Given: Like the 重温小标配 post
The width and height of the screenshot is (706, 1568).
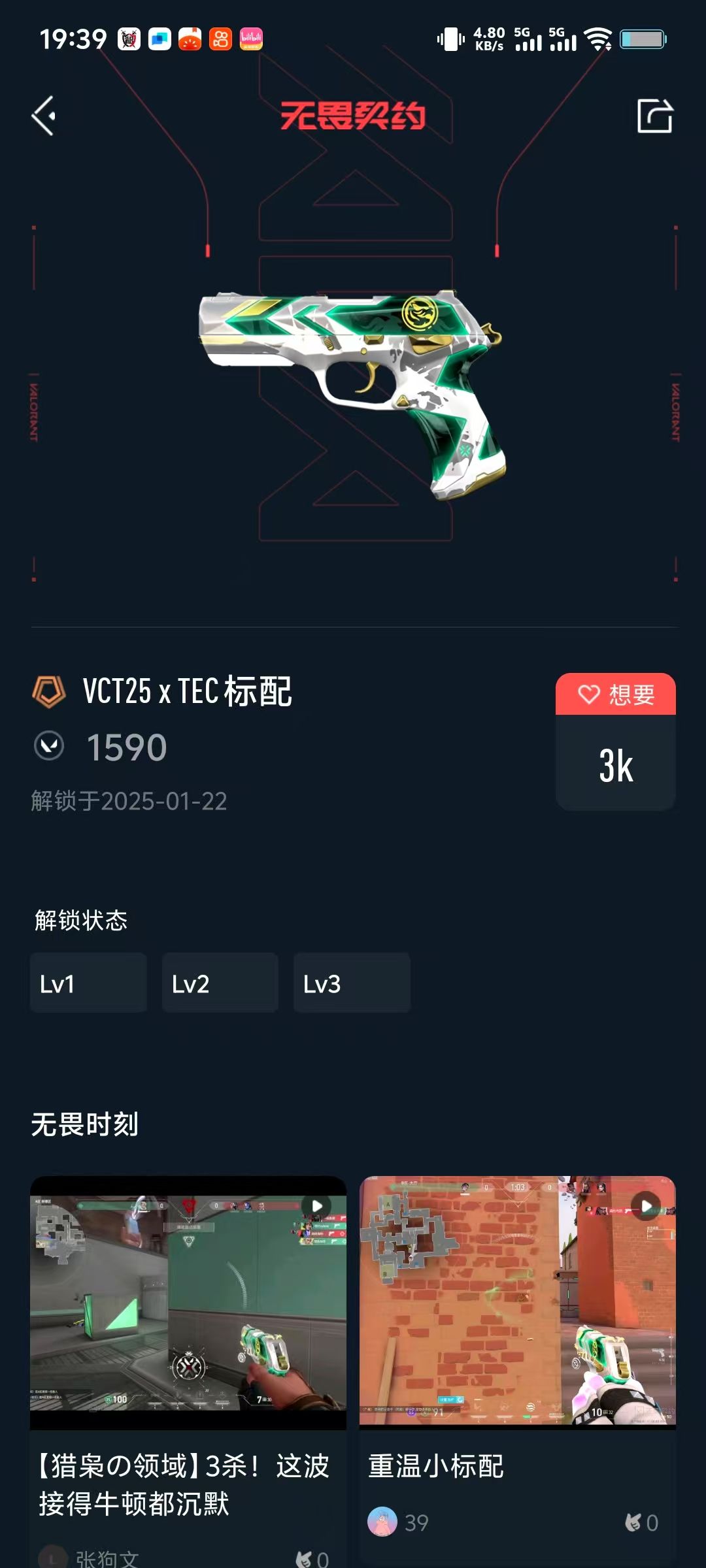Looking at the screenshot, I should pyautogui.click(x=641, y=1523).
